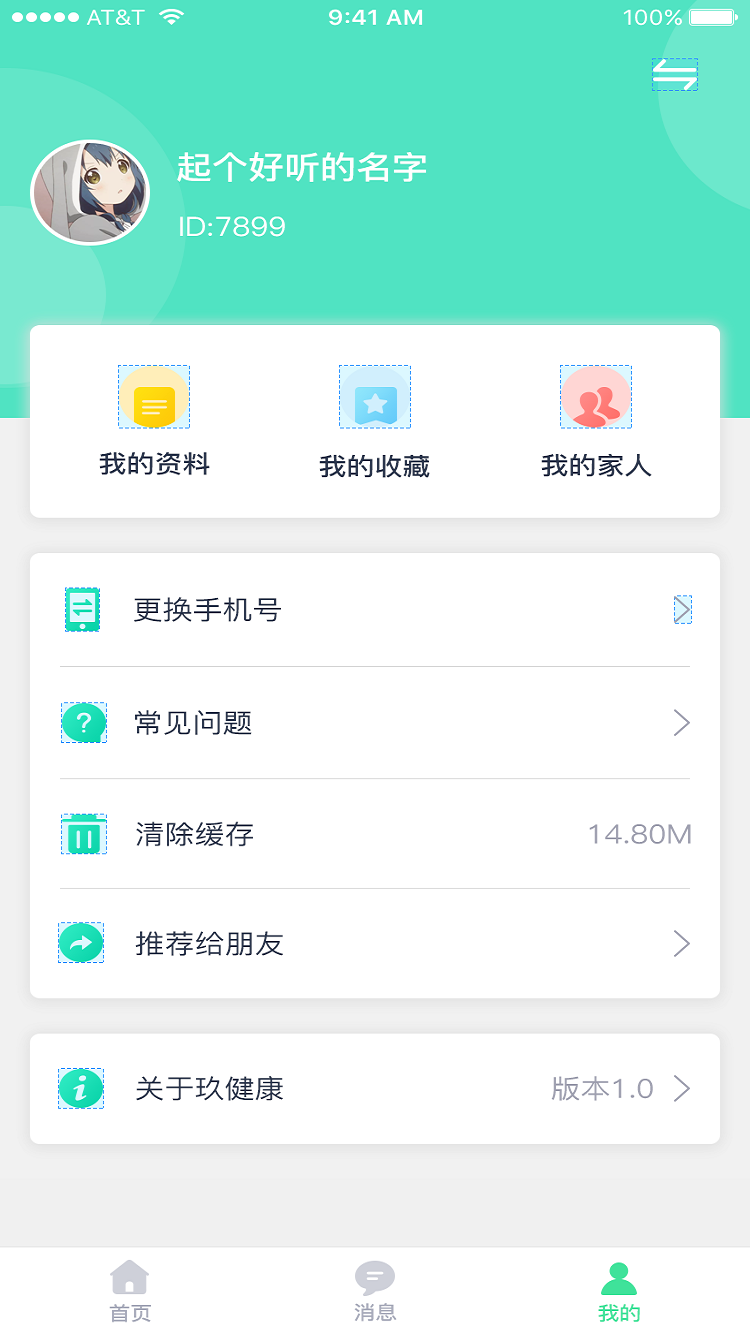
Task: Switch to the 消息 tab
Action: point(374,1290)
